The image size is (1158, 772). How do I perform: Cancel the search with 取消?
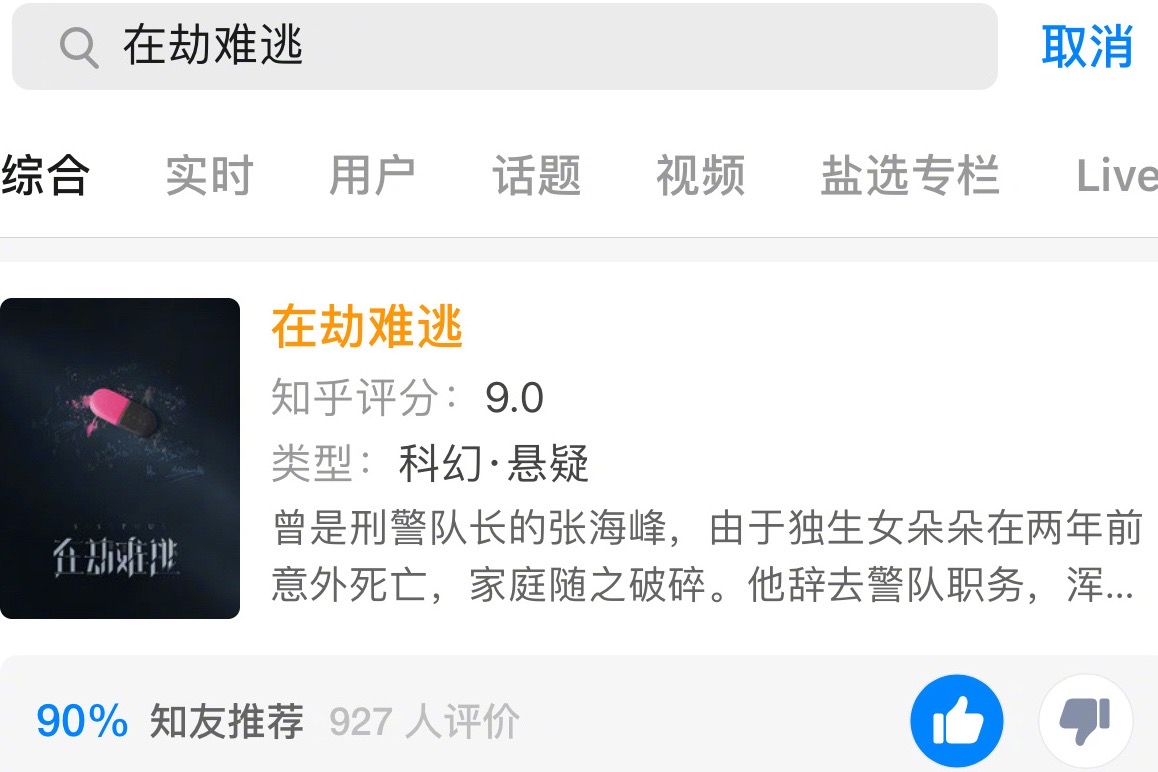point(1086,46)
